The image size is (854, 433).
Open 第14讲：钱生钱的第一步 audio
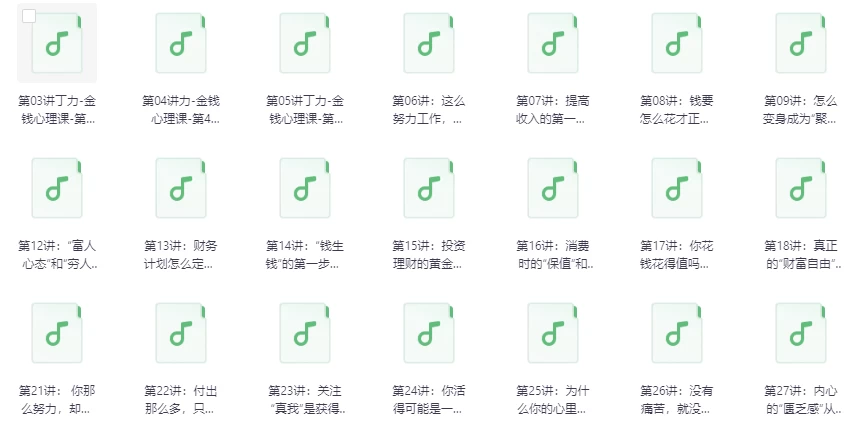pos(305,188)
